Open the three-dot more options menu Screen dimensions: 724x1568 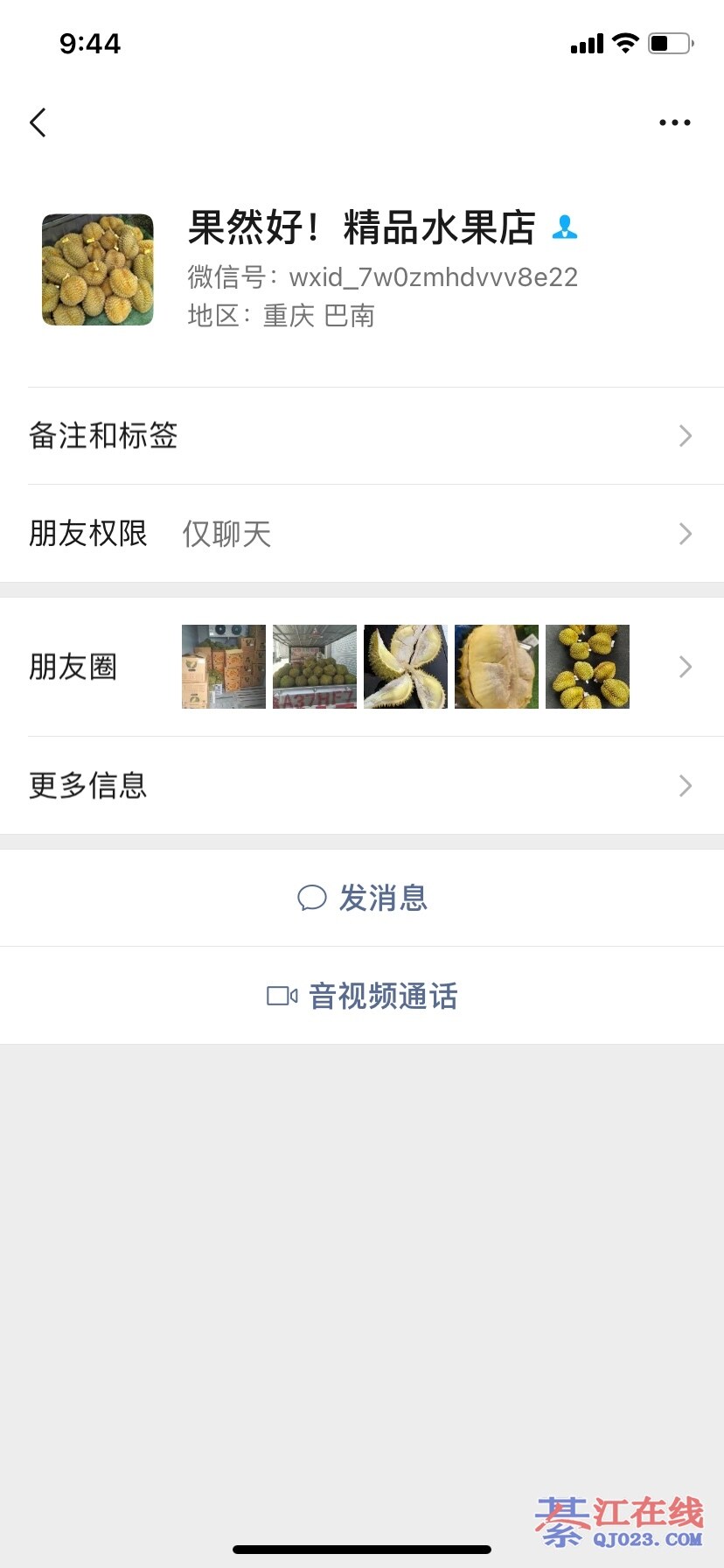[x=674, y=122]
